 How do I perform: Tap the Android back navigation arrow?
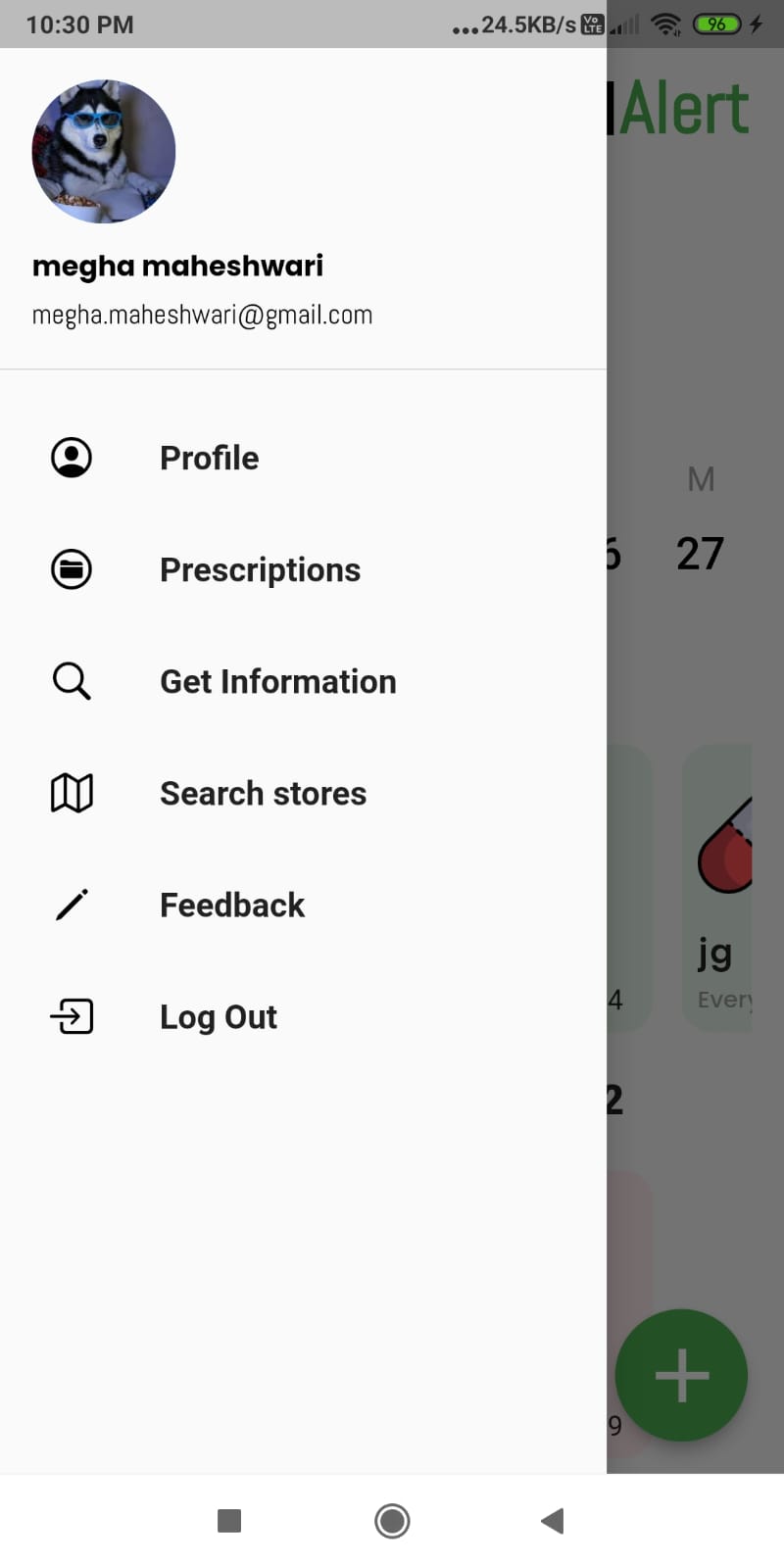551,1520
